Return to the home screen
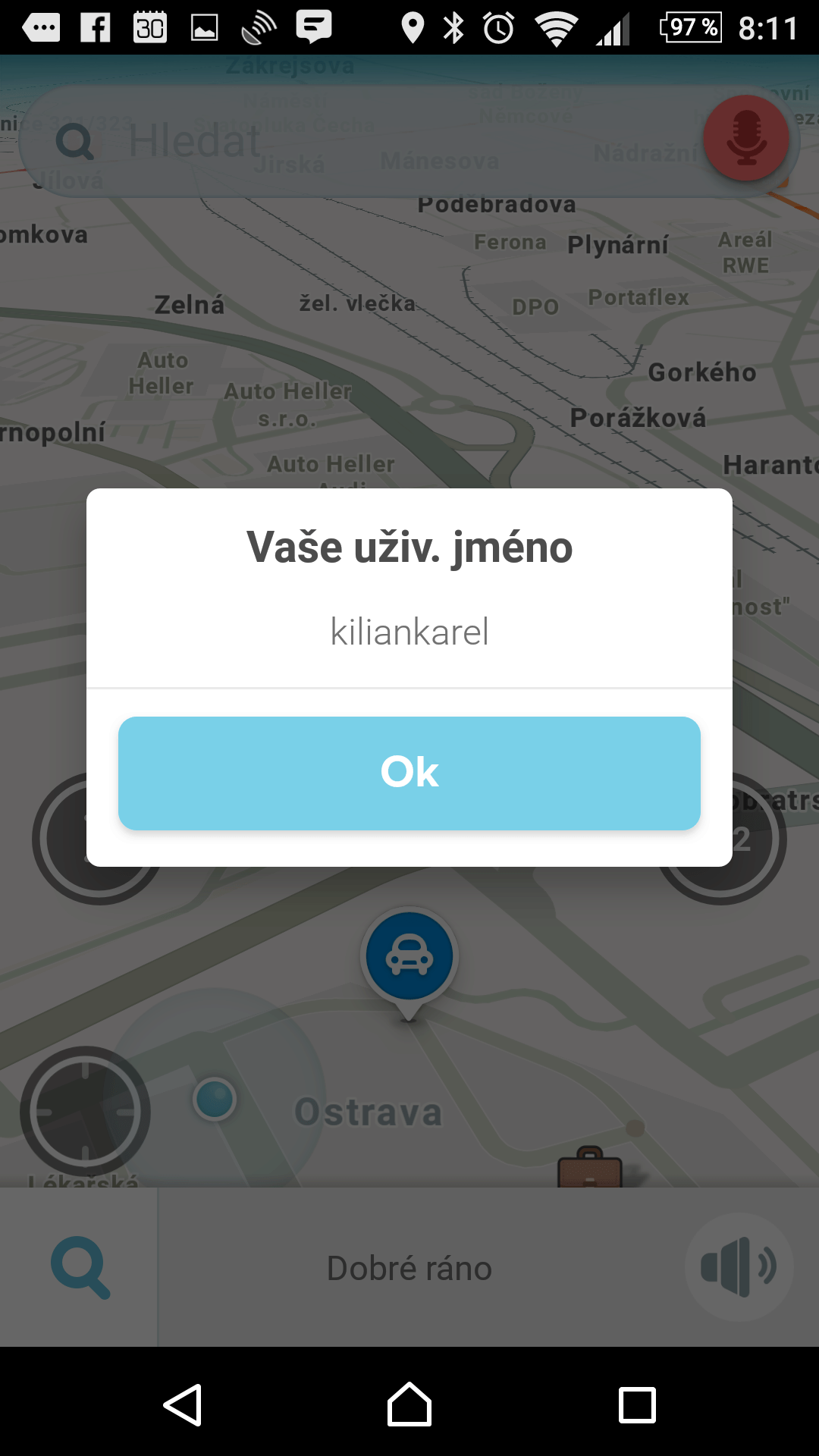Viewport: 819px width, 1456px height. tap(409, 1405)
